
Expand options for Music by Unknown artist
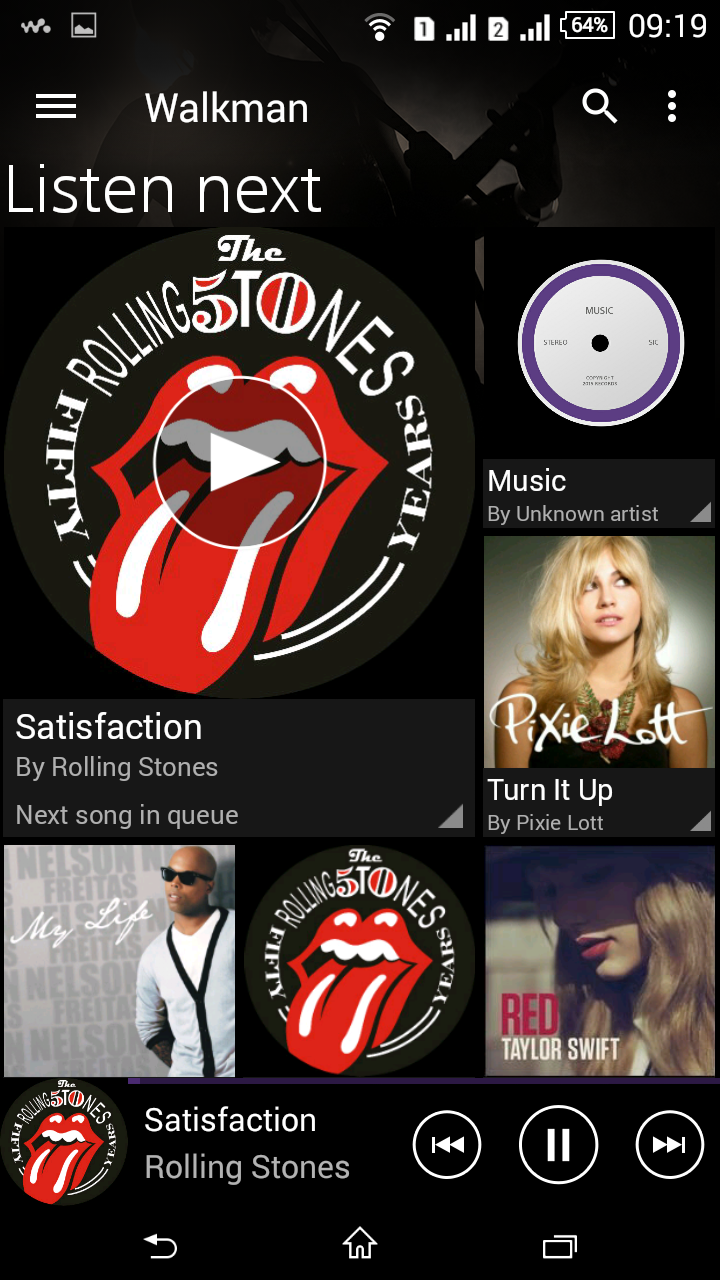701,512
